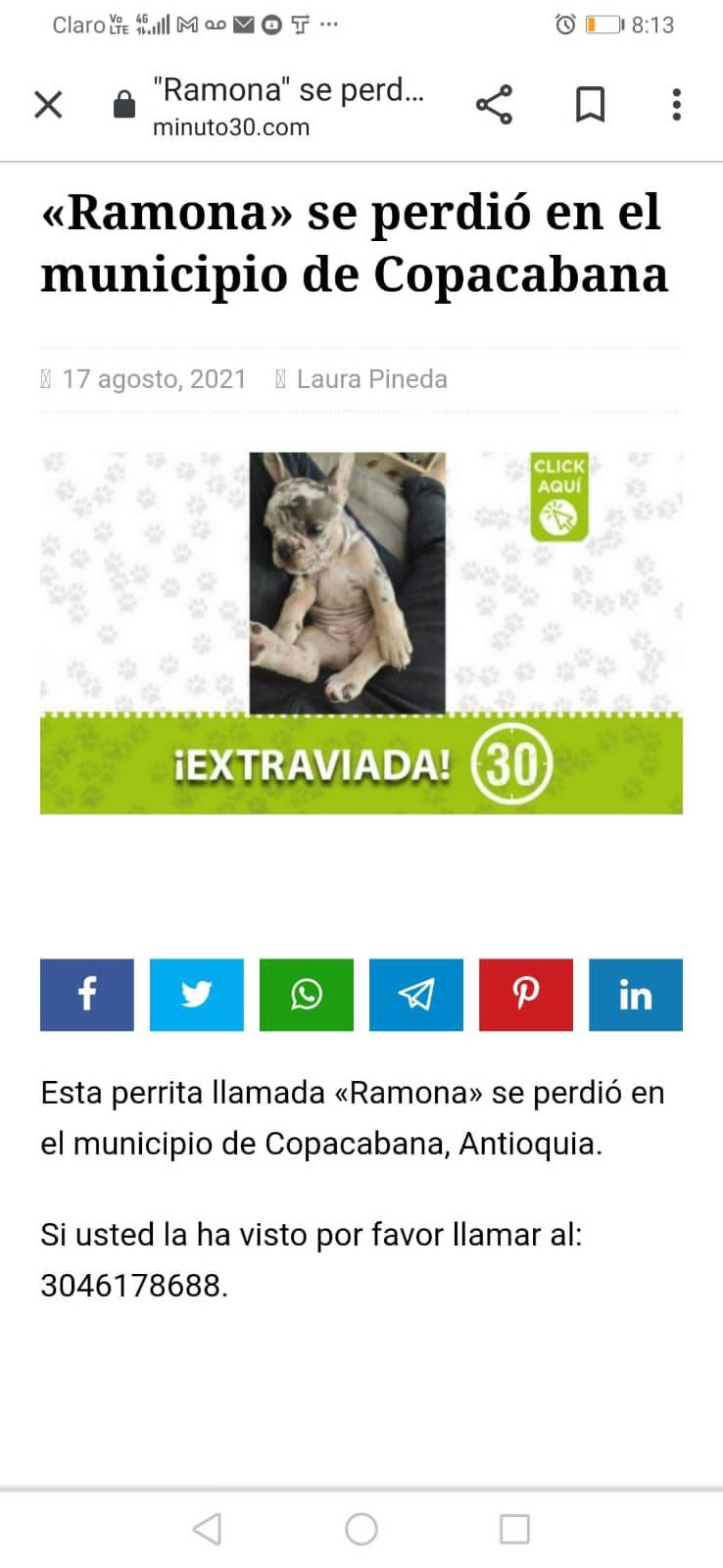
Task: View site security lock info
Action: click(124, 105)
